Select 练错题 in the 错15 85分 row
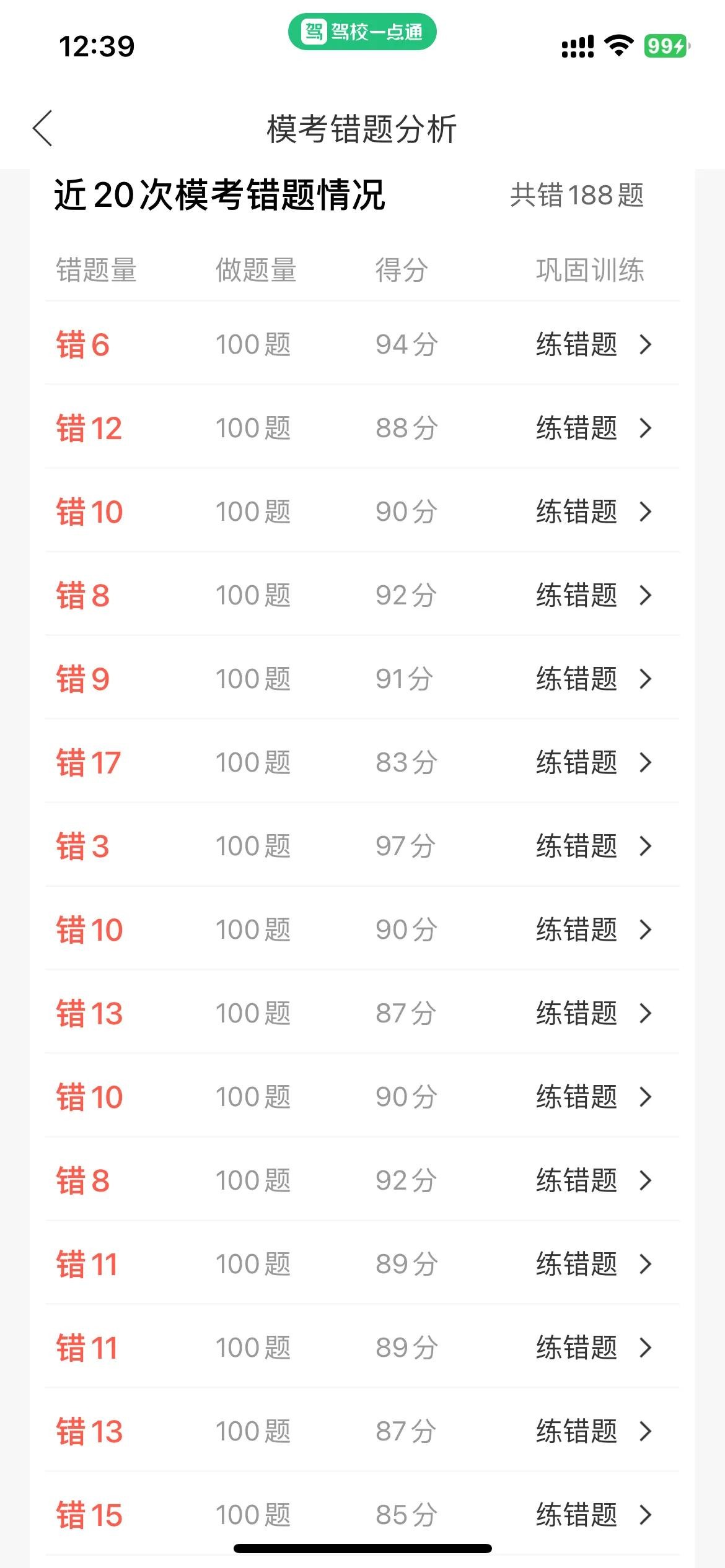Viewport: 725px width, 1568px height. click(593, 1515)
